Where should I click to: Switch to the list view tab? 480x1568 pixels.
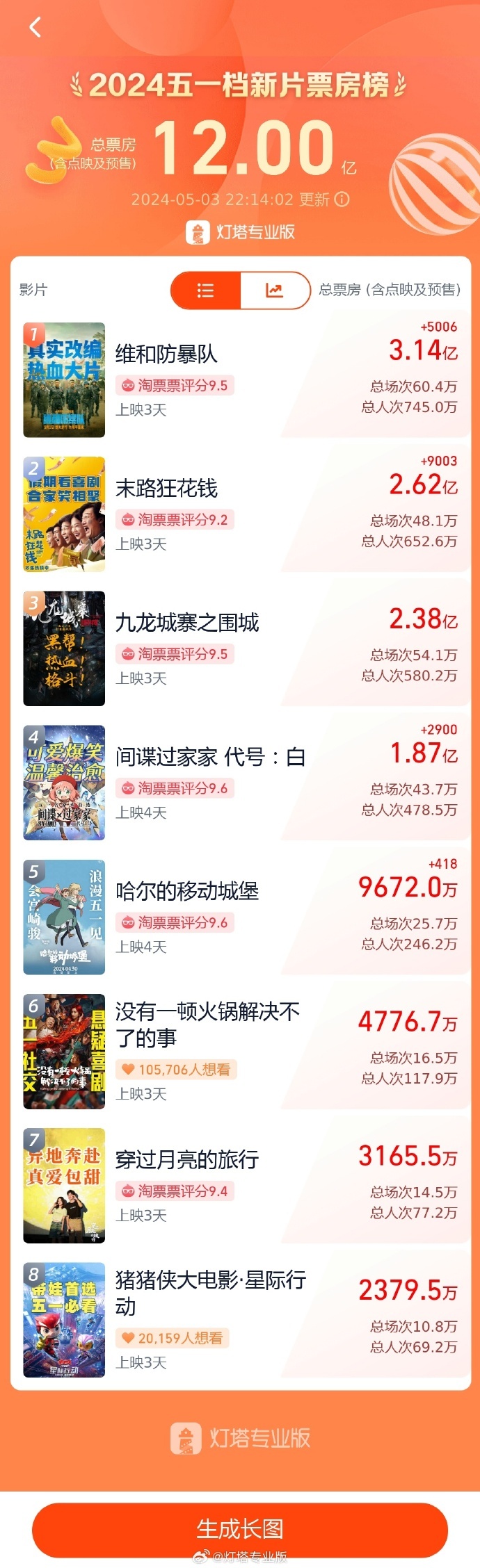pos(206,290)
